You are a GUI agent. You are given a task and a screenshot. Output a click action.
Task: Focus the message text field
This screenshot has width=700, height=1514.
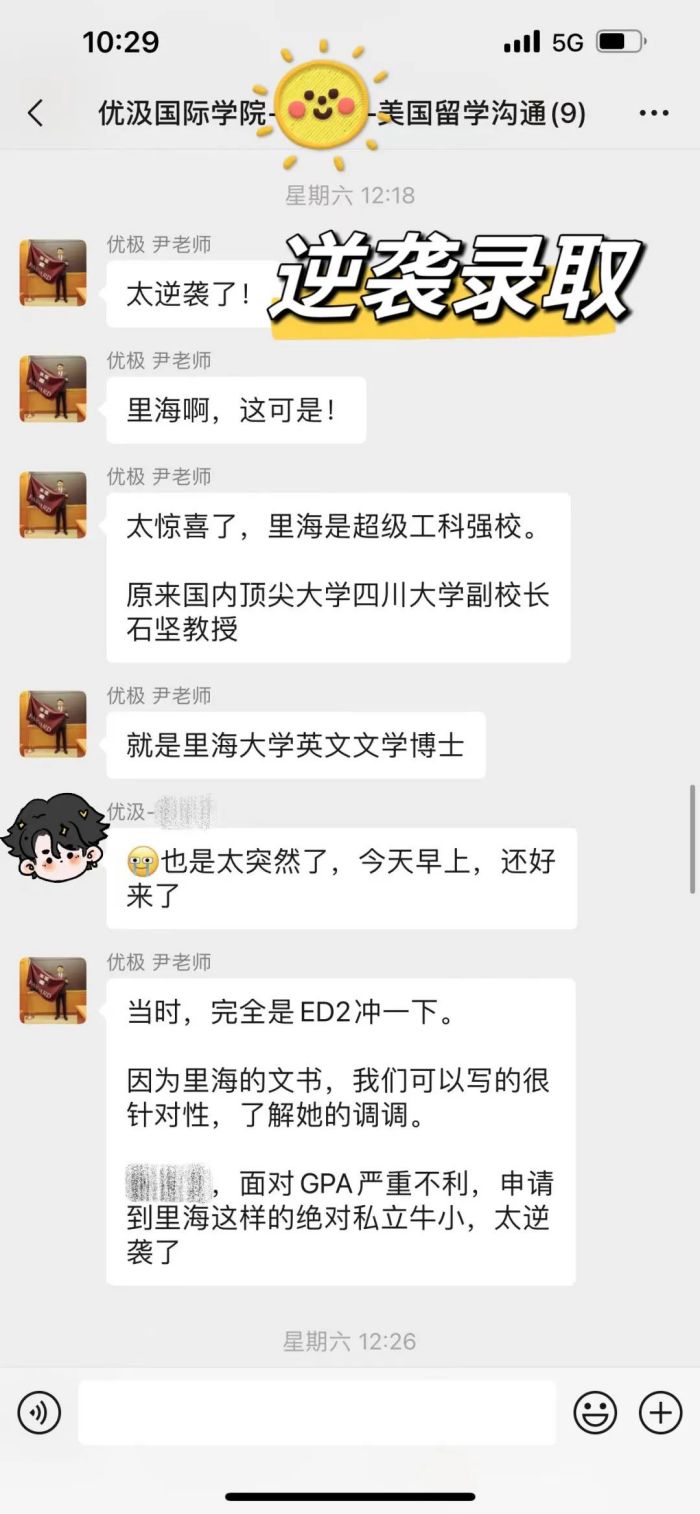pyautogui.click(x=316, y=1413)
